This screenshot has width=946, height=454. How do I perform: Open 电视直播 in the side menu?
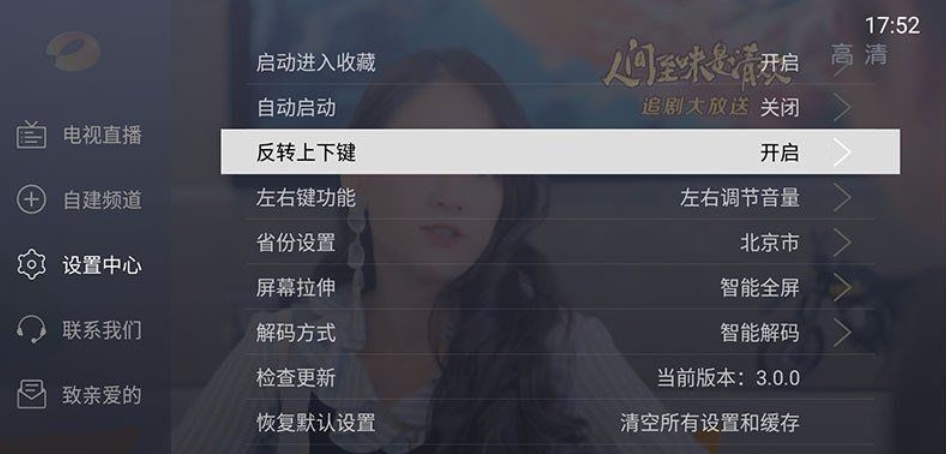coord(82,136)
